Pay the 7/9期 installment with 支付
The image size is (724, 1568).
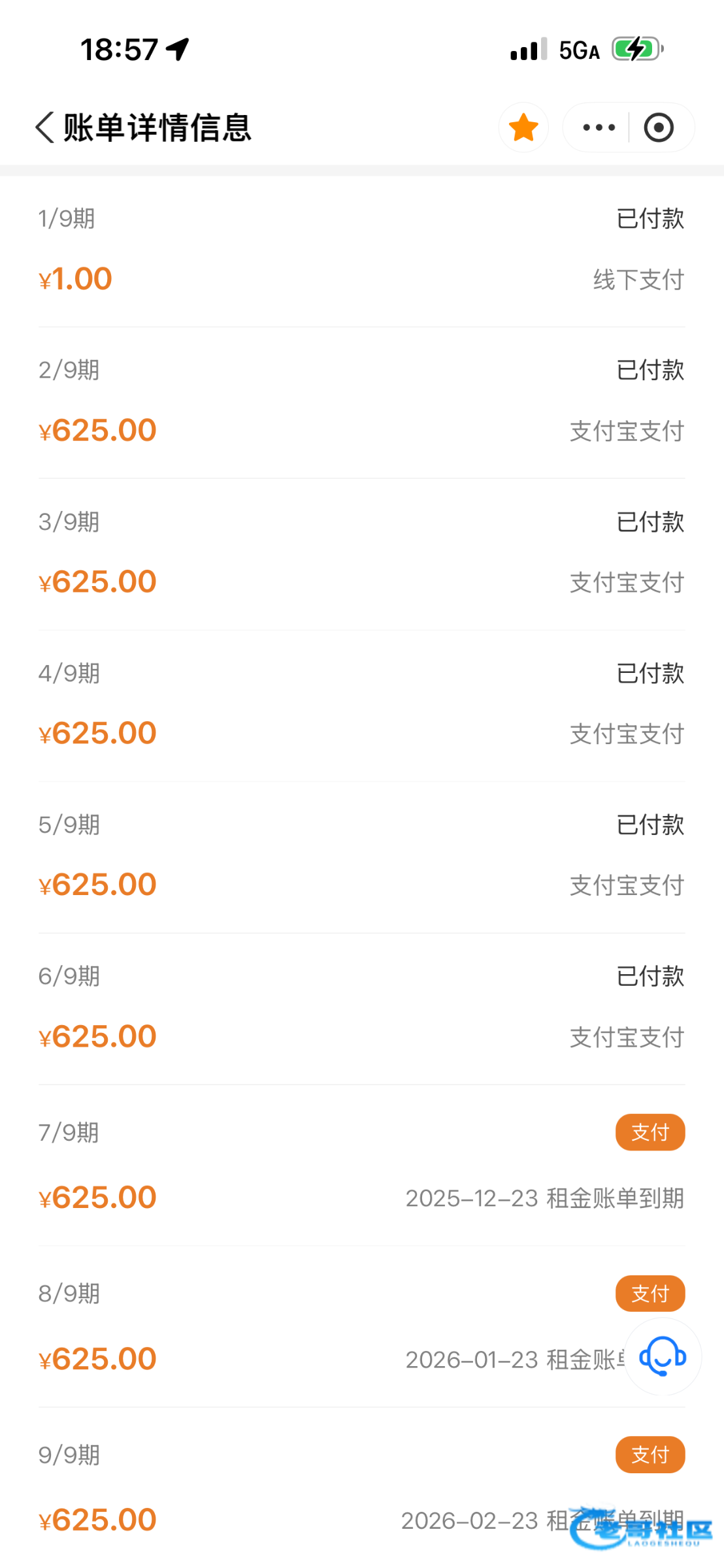point(650,1132)
